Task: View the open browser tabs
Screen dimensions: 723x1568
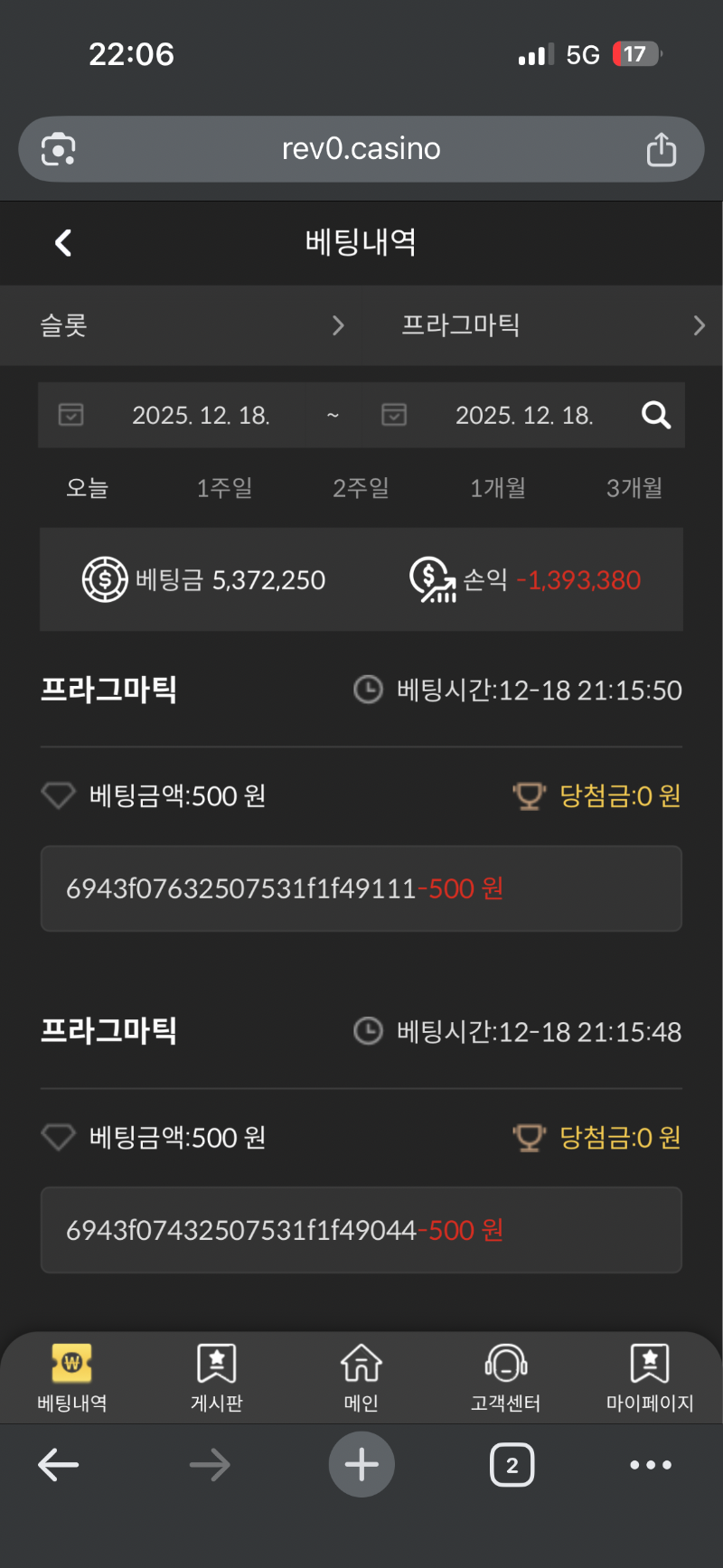Action: pos(512,1464)
